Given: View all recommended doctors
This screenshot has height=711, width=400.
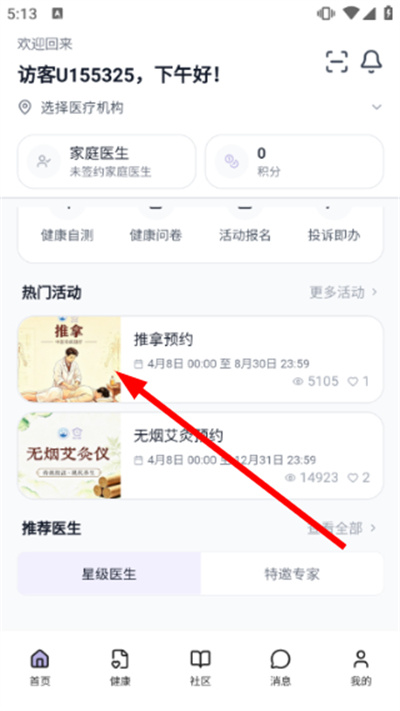Looking at the screenshot, I should (342, 528).
